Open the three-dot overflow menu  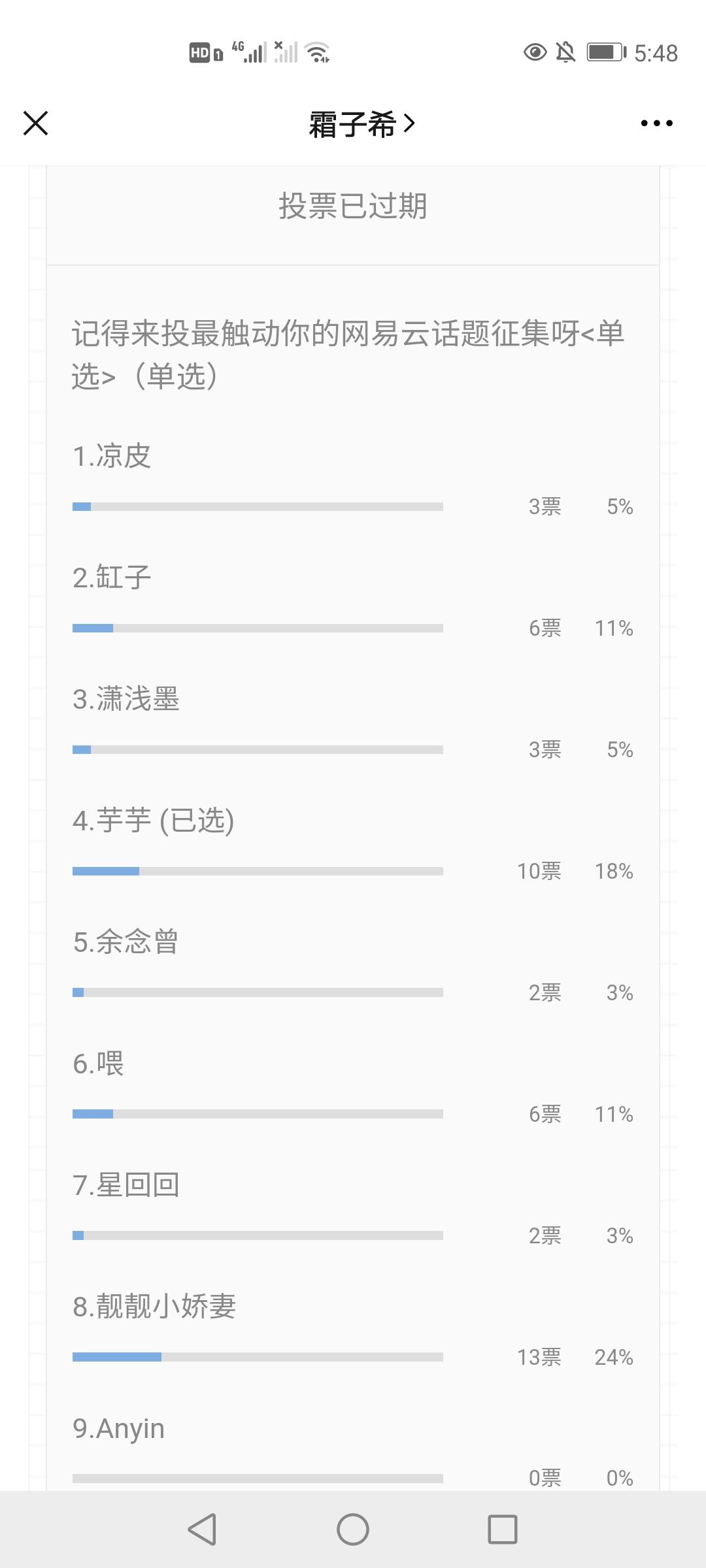656,123
